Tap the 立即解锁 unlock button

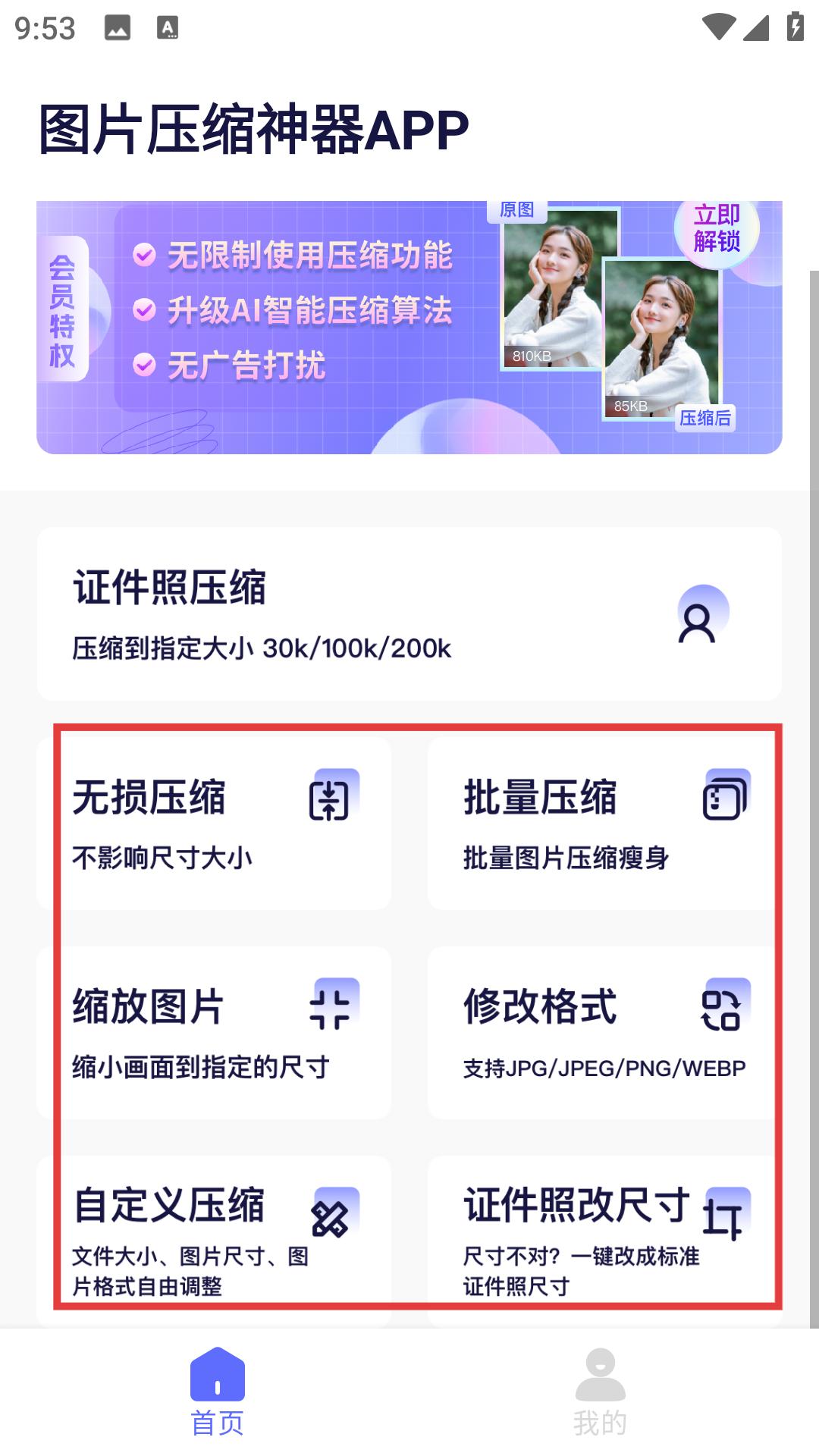click(x=716, y=229)
